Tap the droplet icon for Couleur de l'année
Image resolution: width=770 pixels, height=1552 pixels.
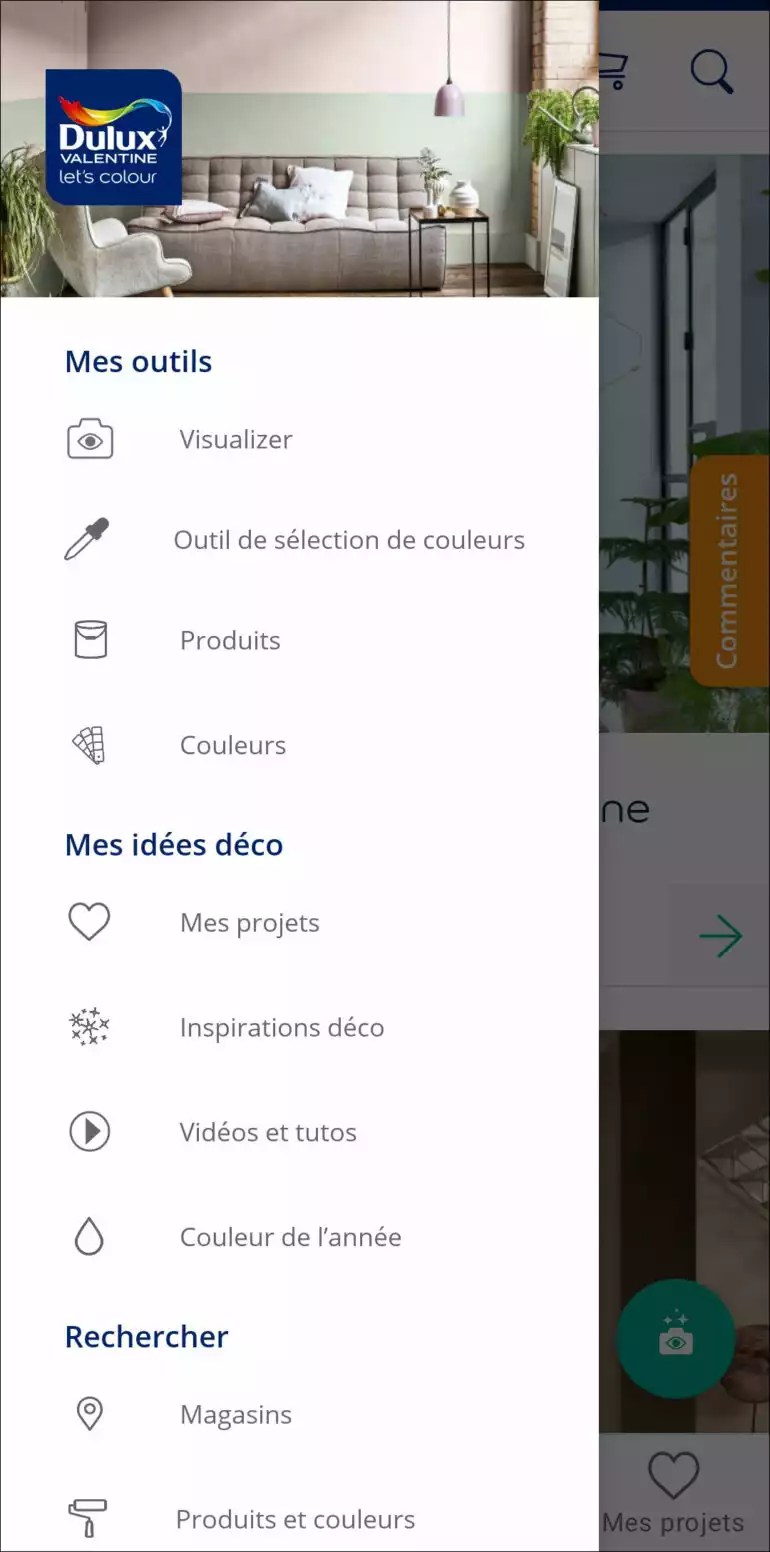[x=89, y=1236]
